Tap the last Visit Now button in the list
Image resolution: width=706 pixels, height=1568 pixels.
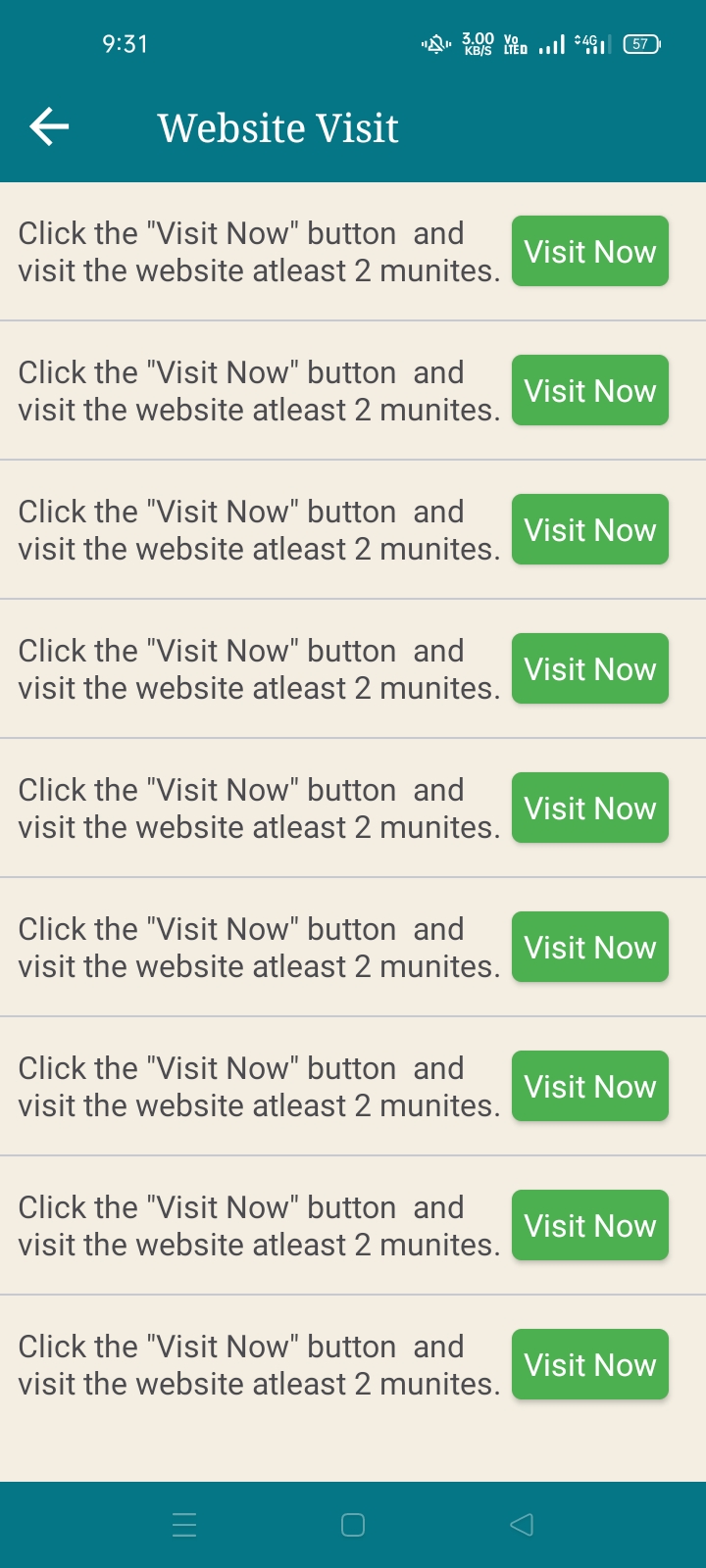tap(590, 1364)
